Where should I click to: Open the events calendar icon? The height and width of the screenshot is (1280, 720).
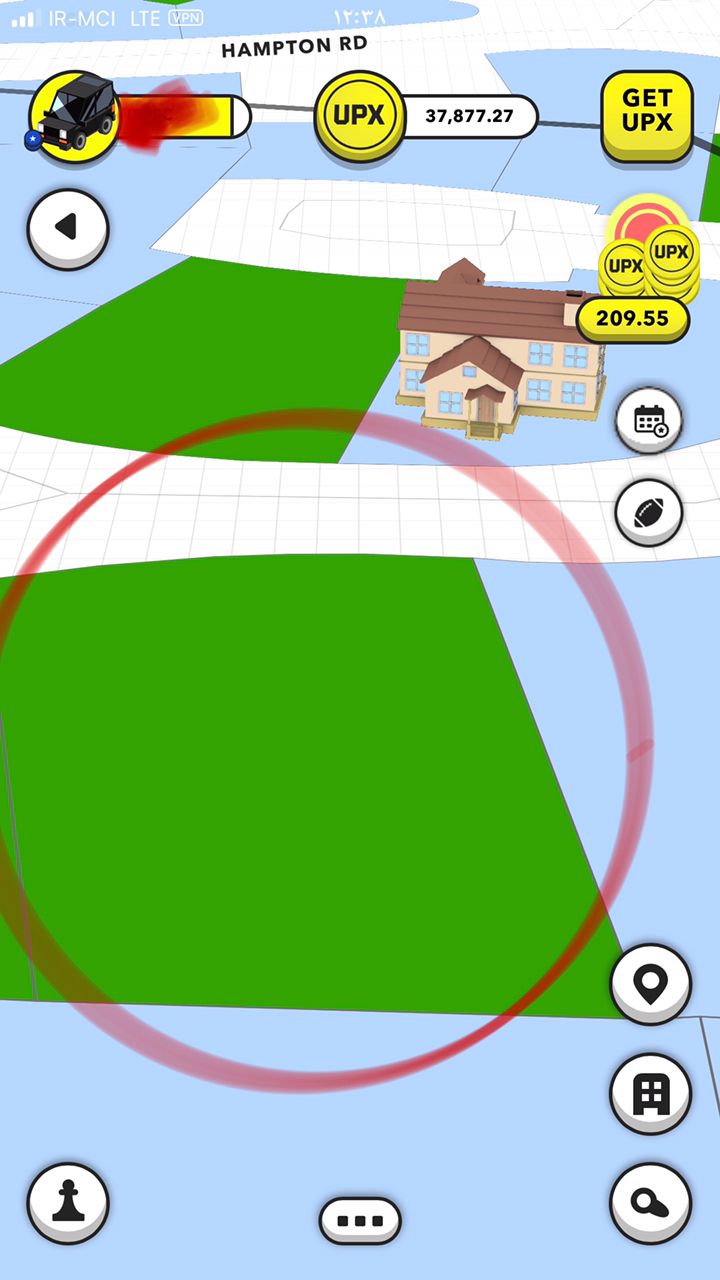pyautogui.click(x=649, y=419)
